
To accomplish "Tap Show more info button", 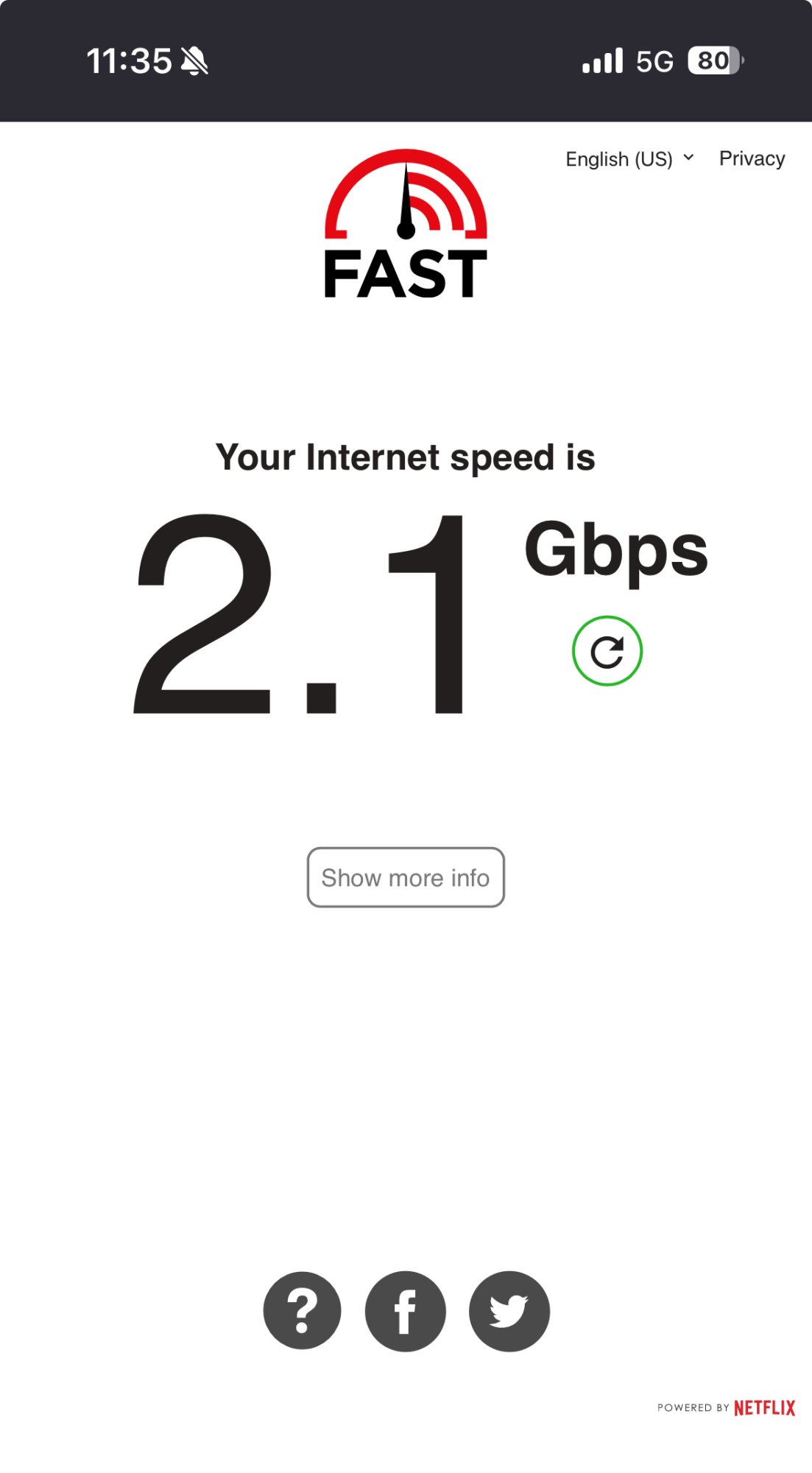I will [x=406, y=877].
